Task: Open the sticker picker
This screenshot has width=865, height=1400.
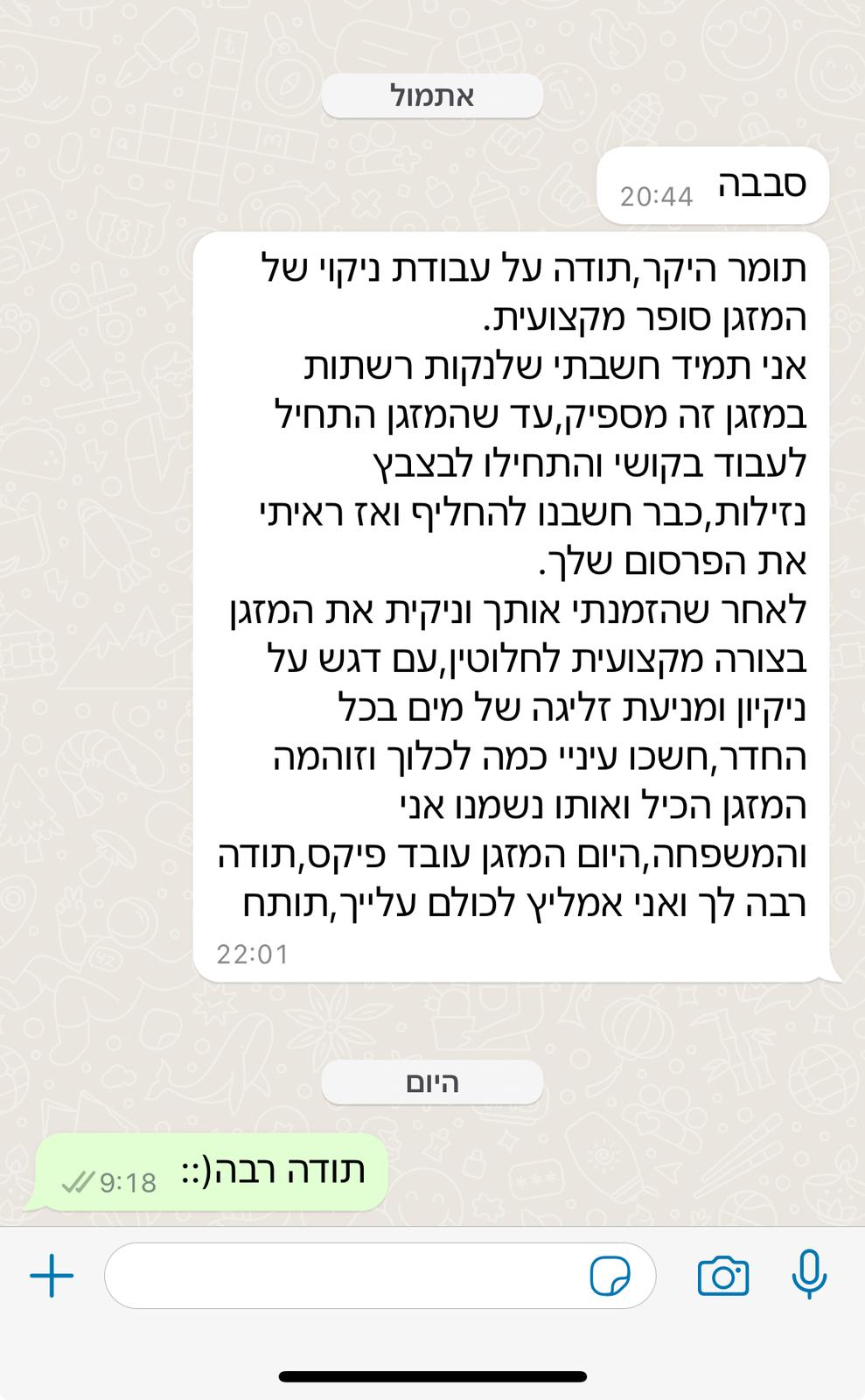Action: pyautogui.click(x=610, y=1276)
